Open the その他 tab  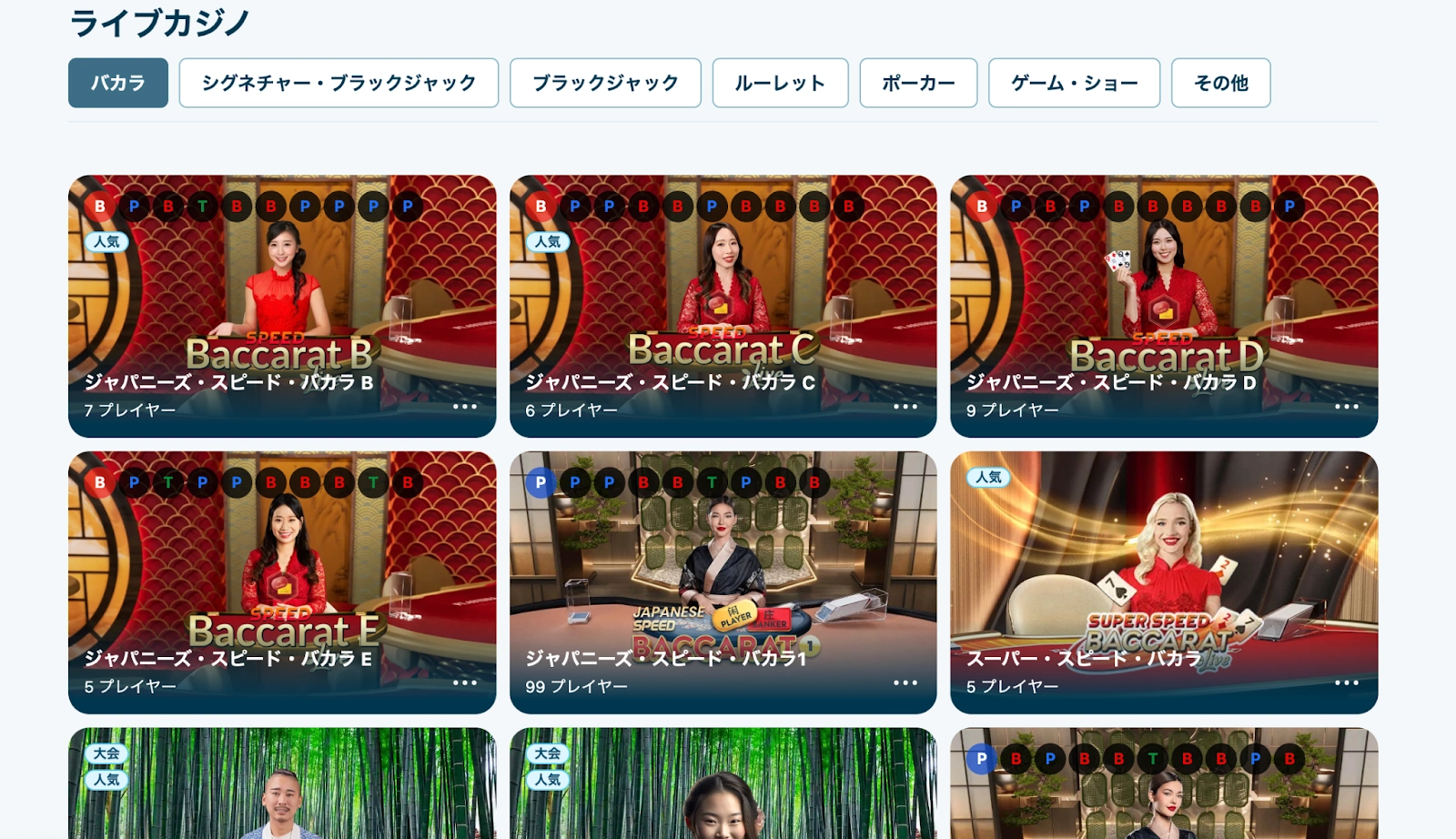pyautogui.click(x=1220, y=83)
